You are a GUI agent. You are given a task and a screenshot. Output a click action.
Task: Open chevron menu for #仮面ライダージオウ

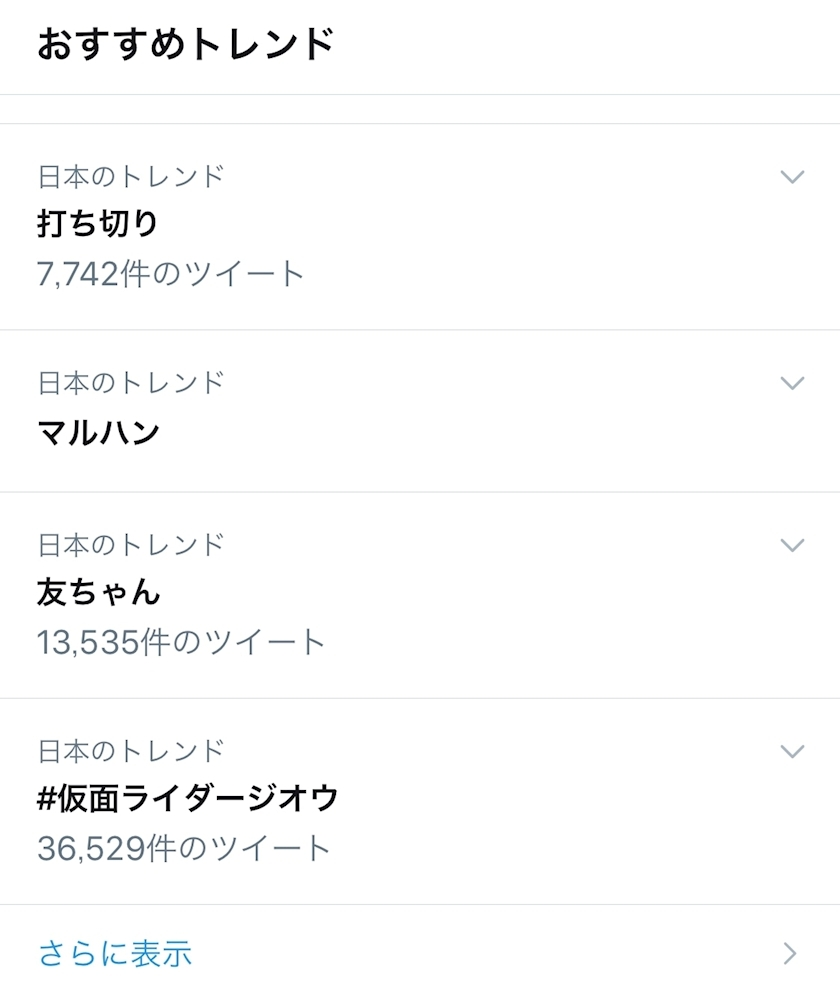point(792,751)
